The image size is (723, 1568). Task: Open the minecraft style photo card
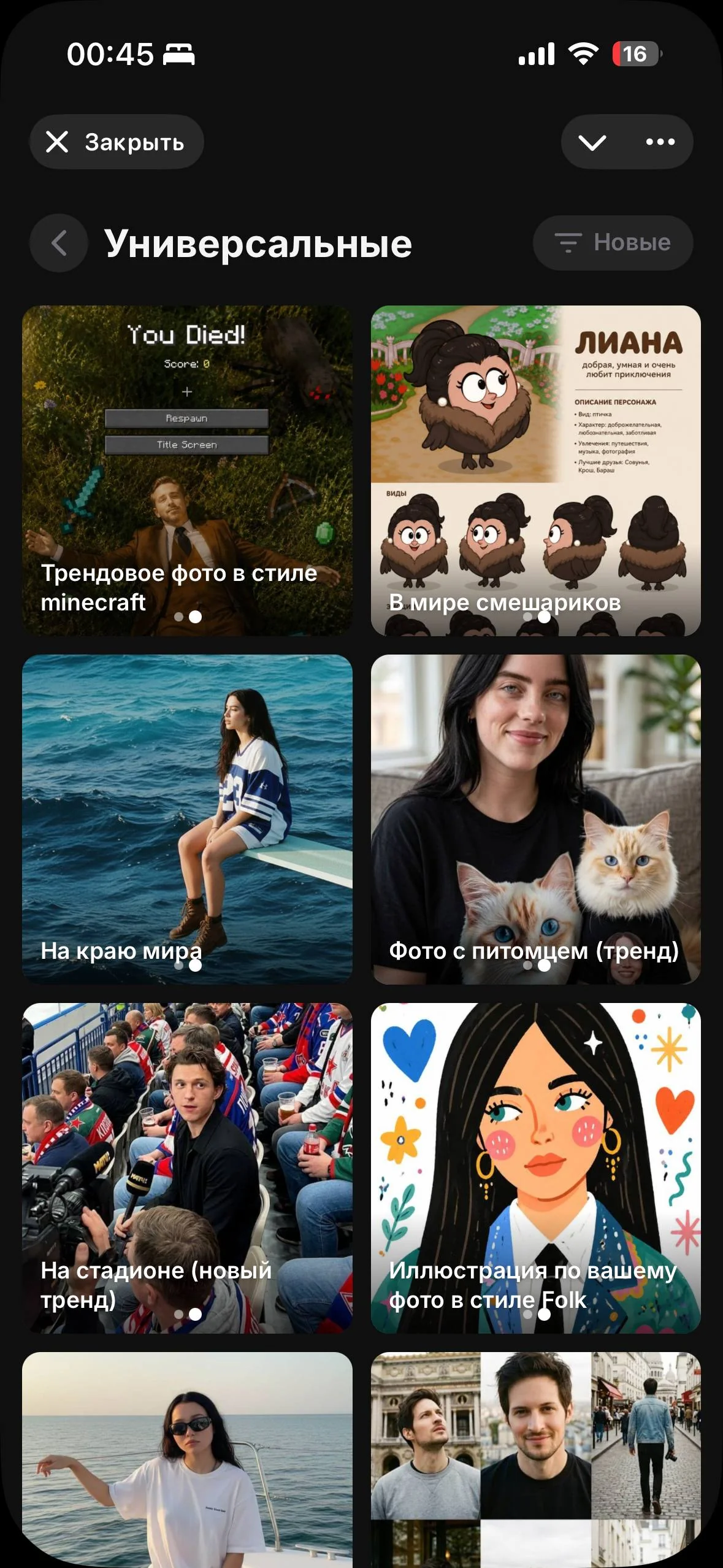187,471
